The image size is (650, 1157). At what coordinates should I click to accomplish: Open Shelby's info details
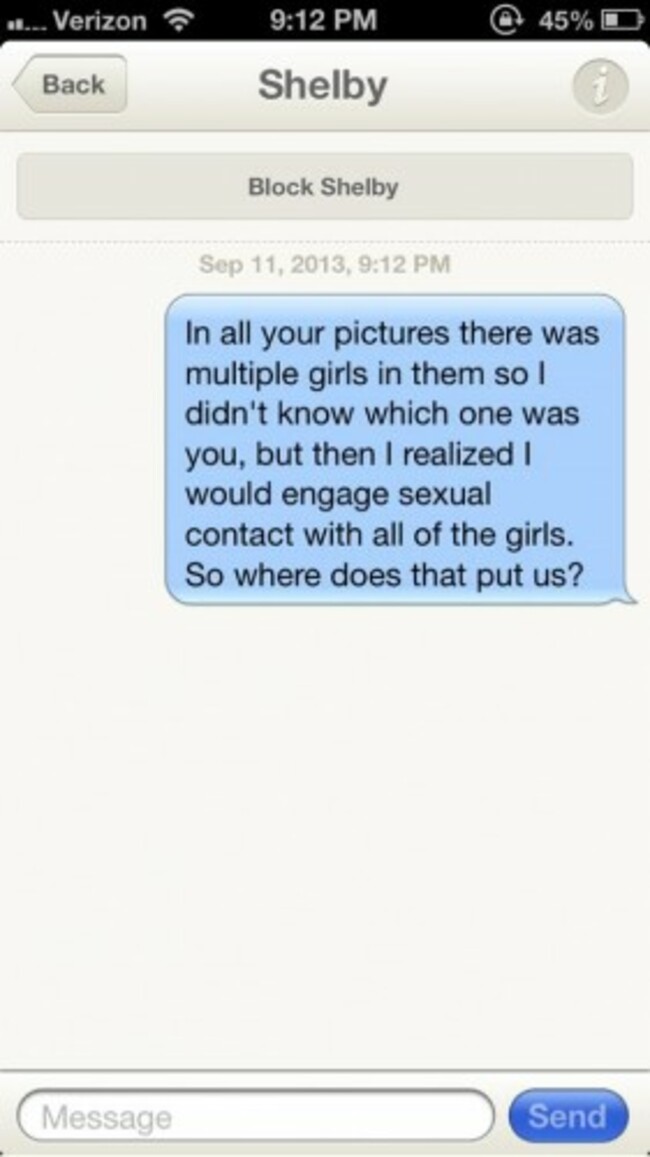[x=599, y=88]
